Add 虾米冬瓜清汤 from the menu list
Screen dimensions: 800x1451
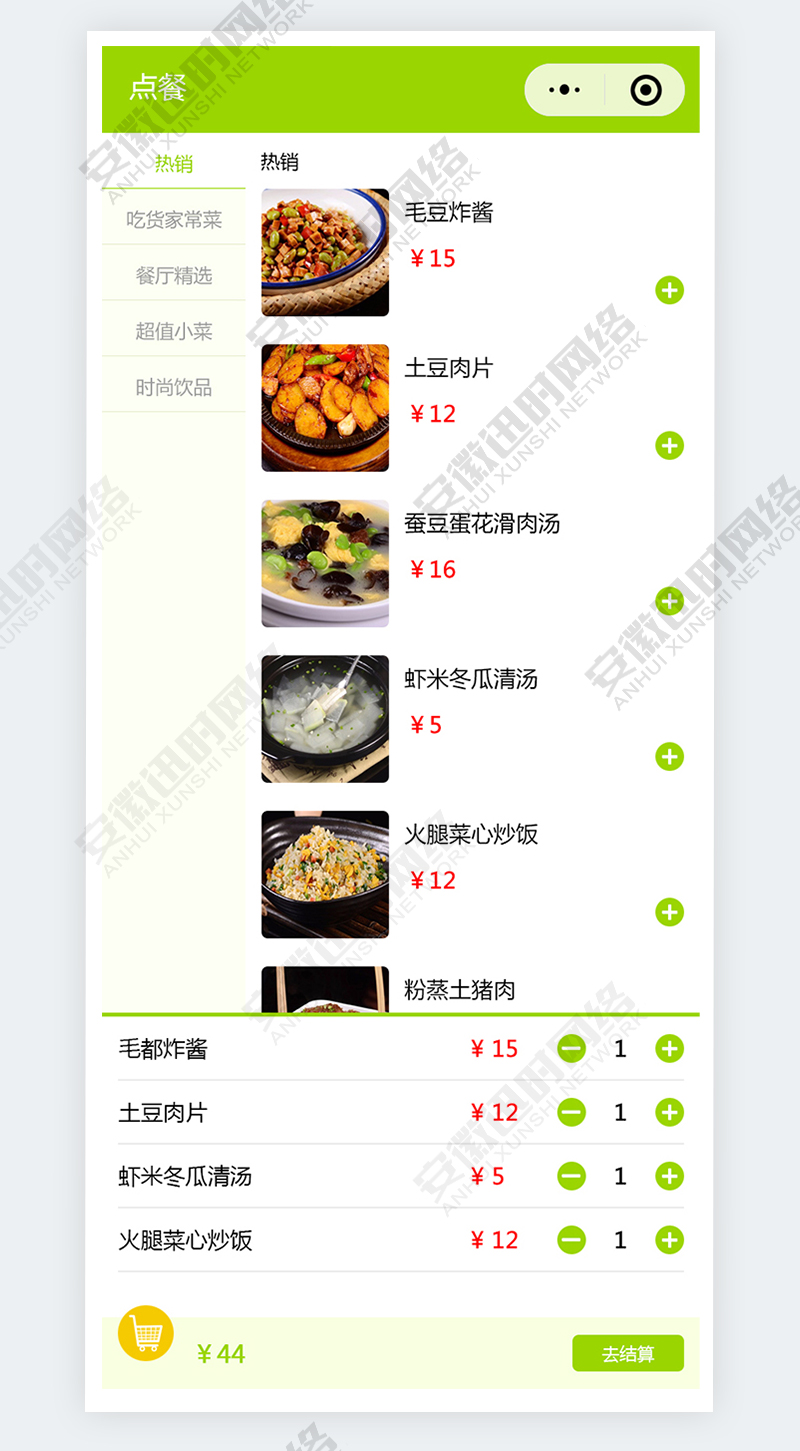pyautogui.click(x=669, y=756)
